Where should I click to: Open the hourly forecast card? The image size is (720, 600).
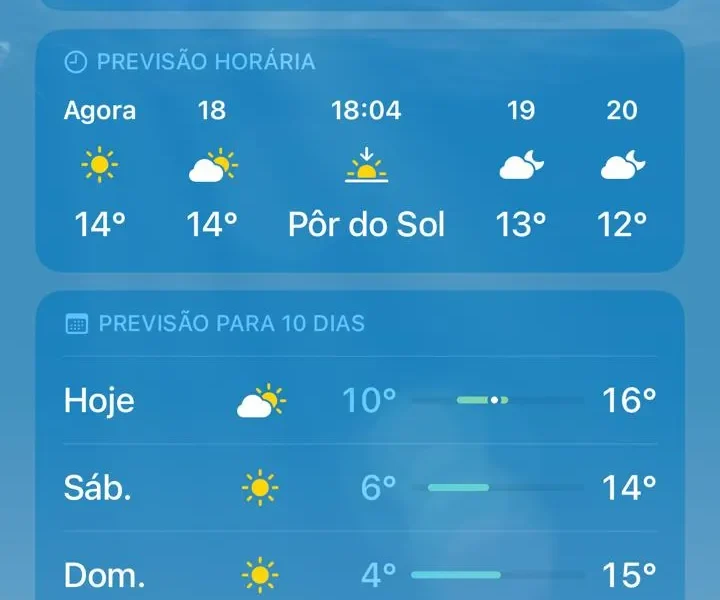360,151
